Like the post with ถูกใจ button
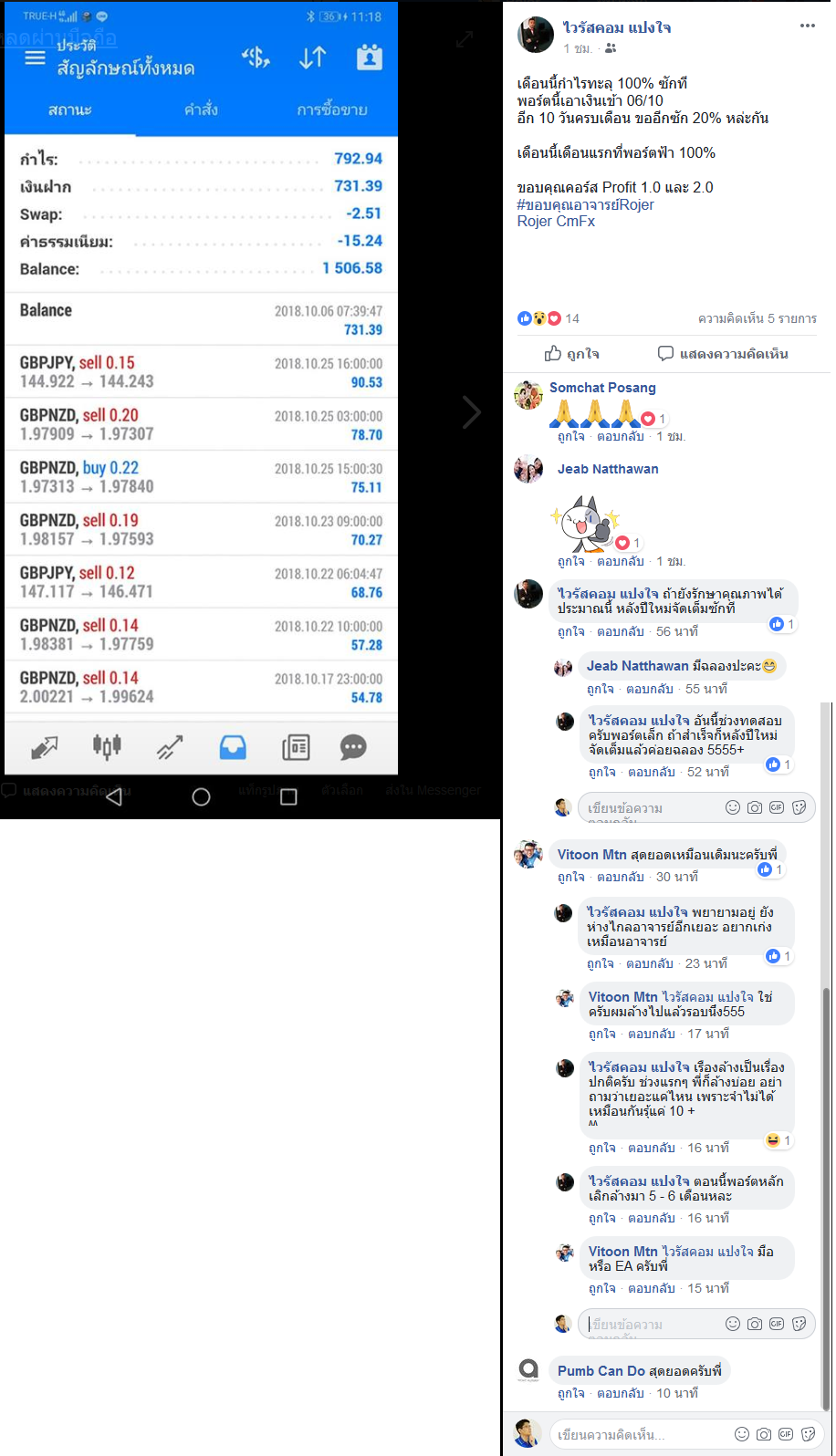This screenshot has height=1456, width=836. tap(572, 353)
